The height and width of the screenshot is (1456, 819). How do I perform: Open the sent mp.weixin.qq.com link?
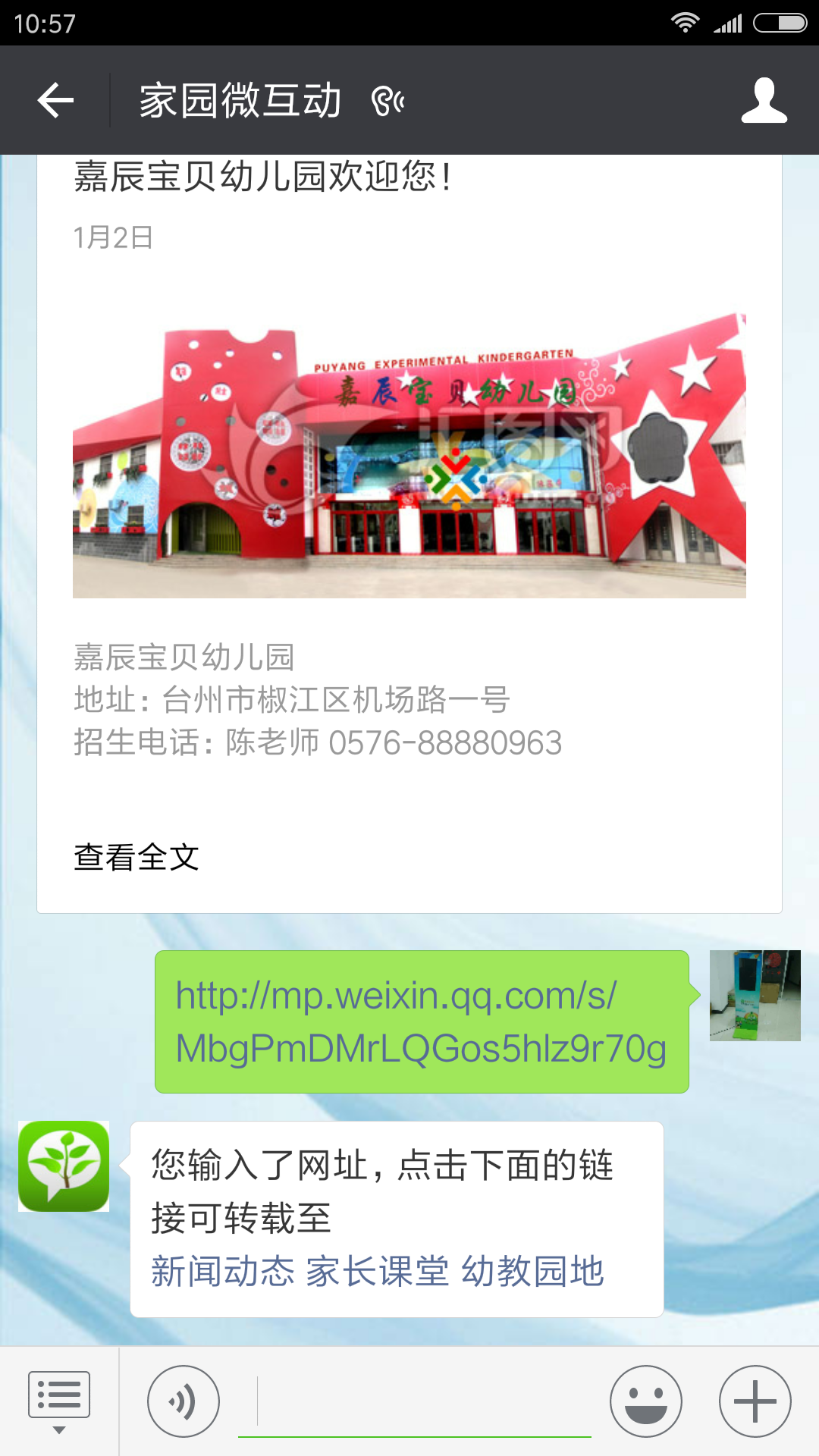(421, 1021)
